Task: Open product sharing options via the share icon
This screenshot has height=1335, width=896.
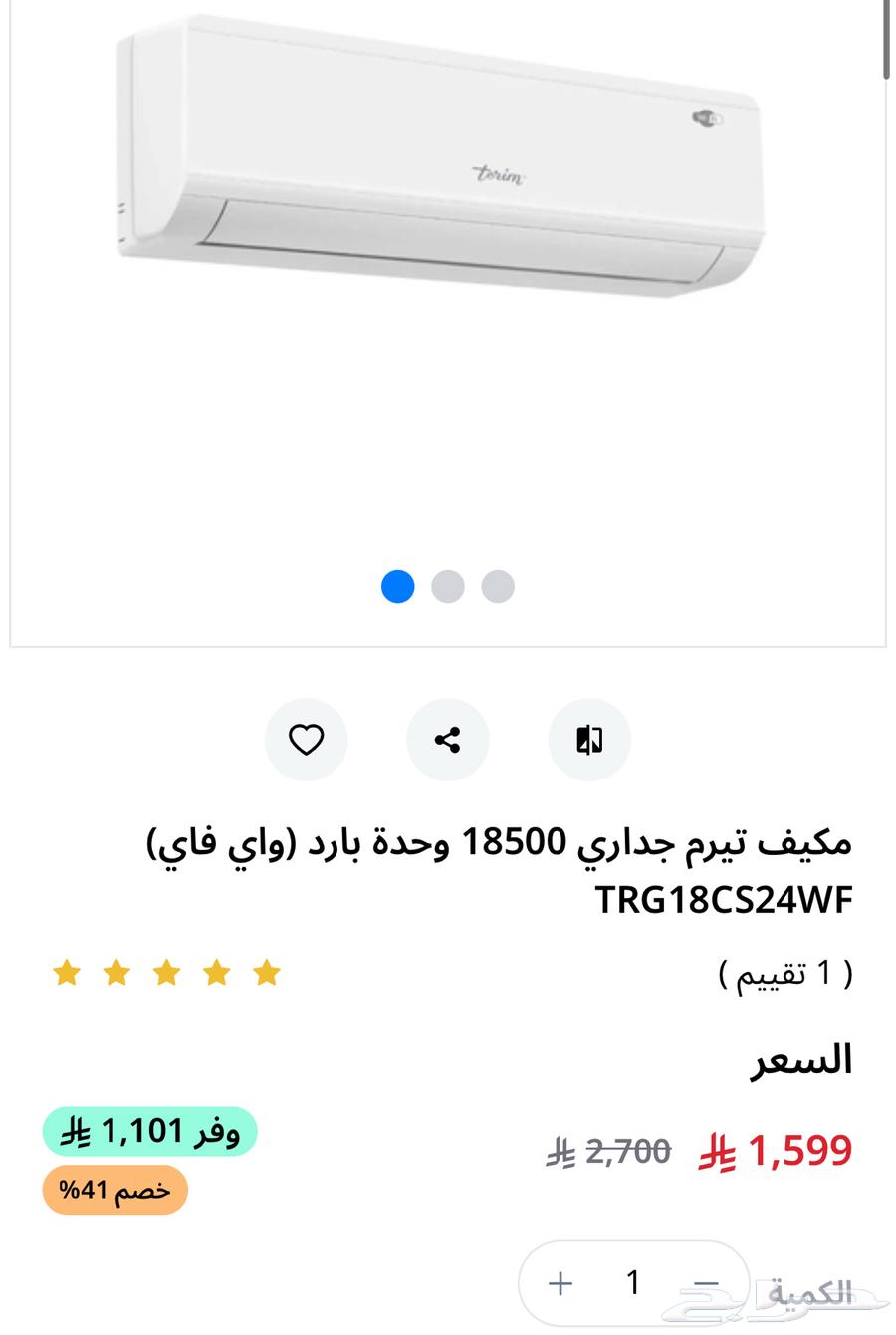Action: click(x=447, y=739)
